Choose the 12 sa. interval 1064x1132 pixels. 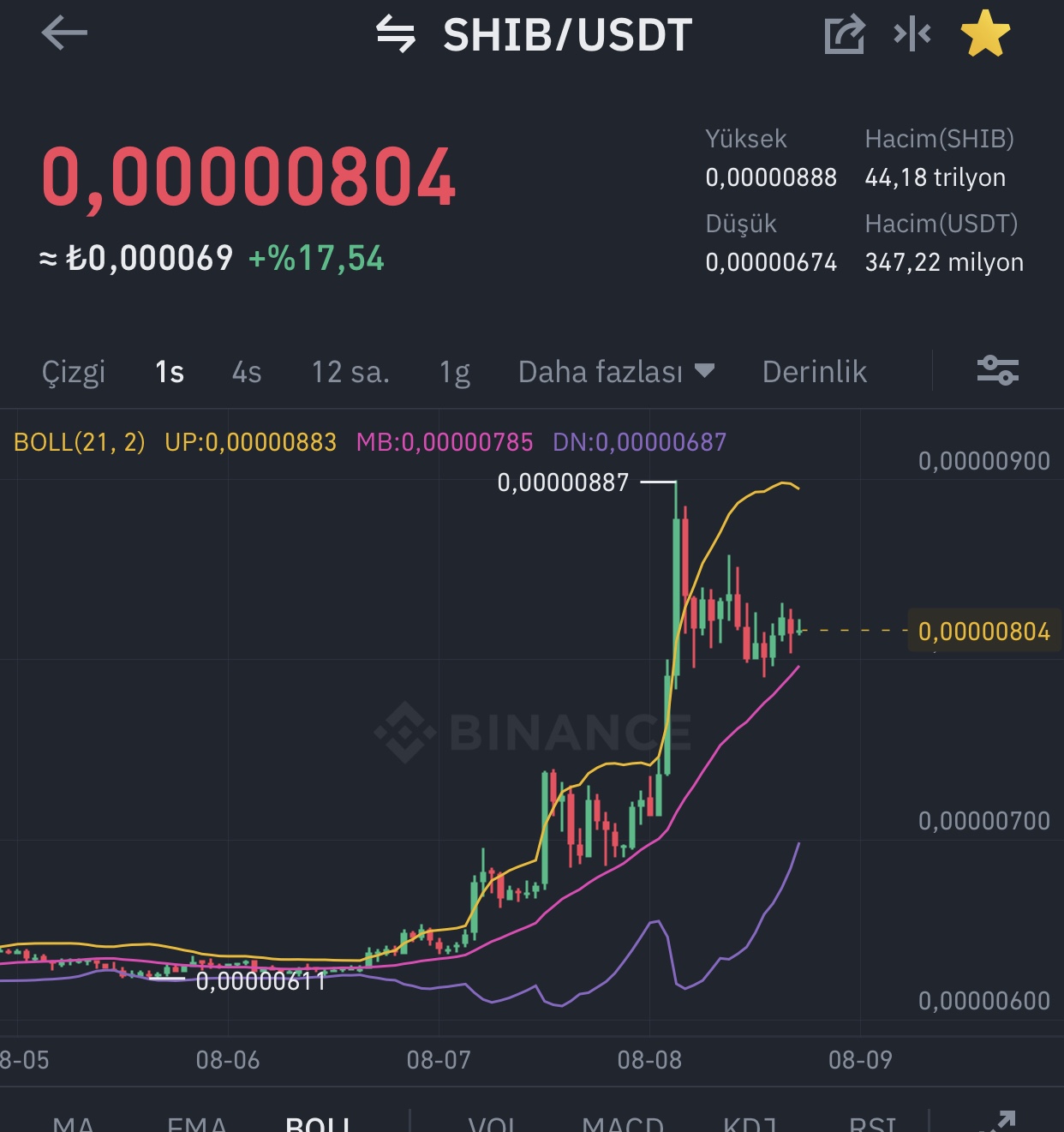[350, 372]
